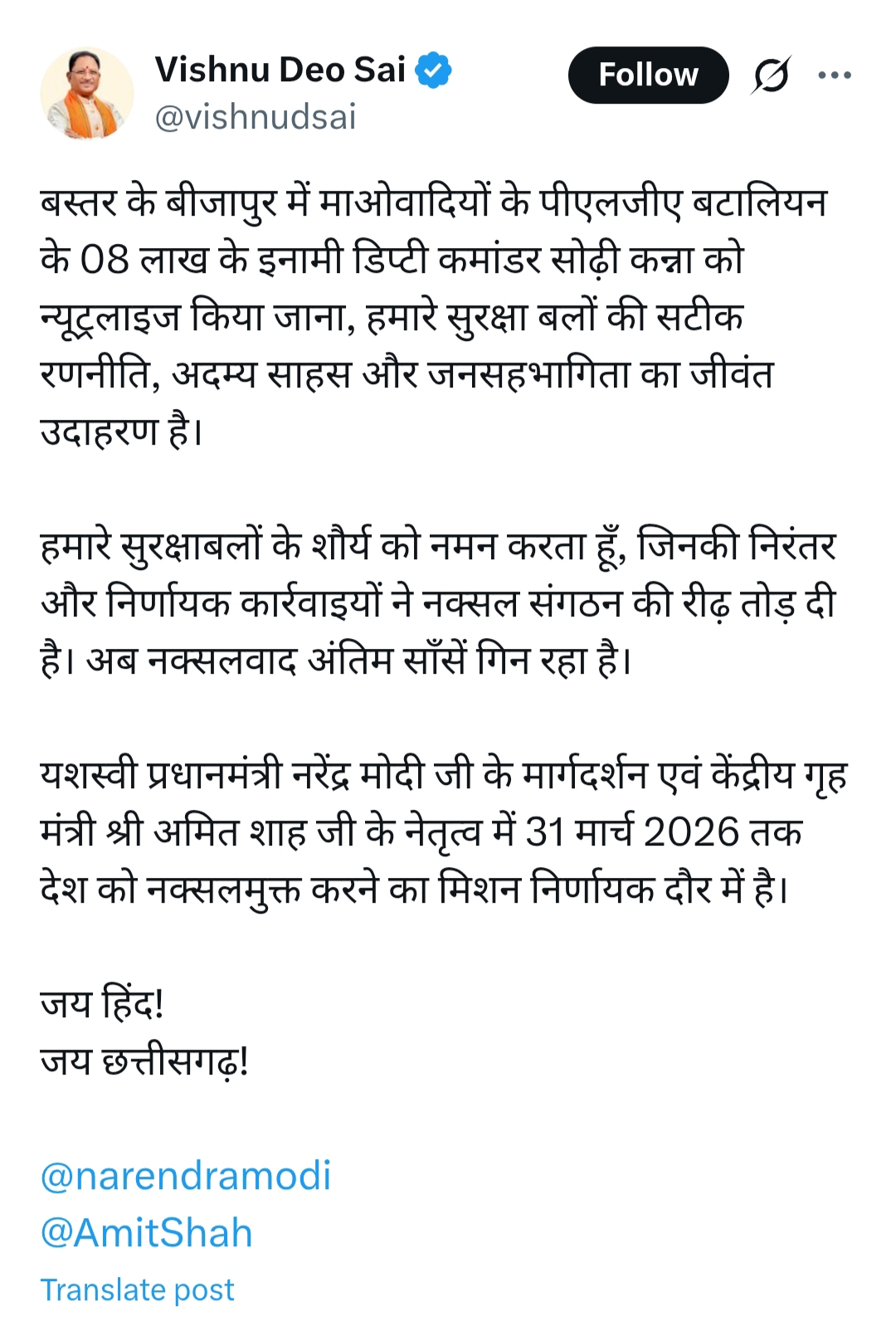Open the Vishnu Deo Sai profile name

[x=280, y=70]
